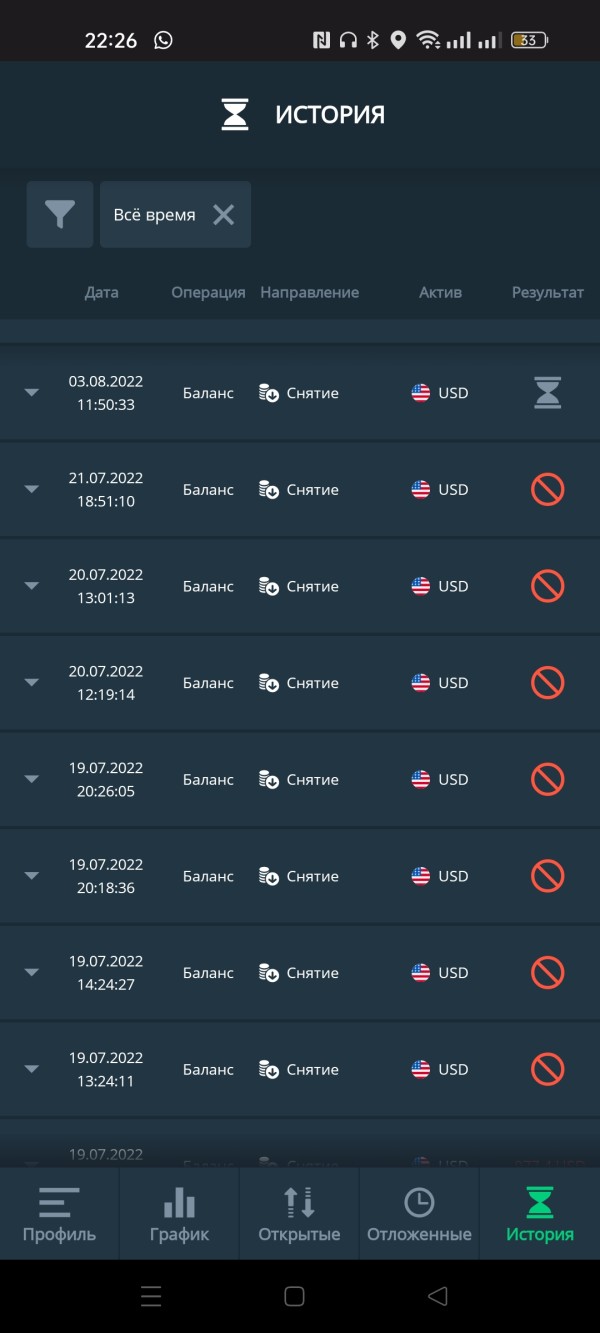Switch to the Профиль tab
The image size is (600, 1333).
pyautogui.click(x=60, y=1213)
